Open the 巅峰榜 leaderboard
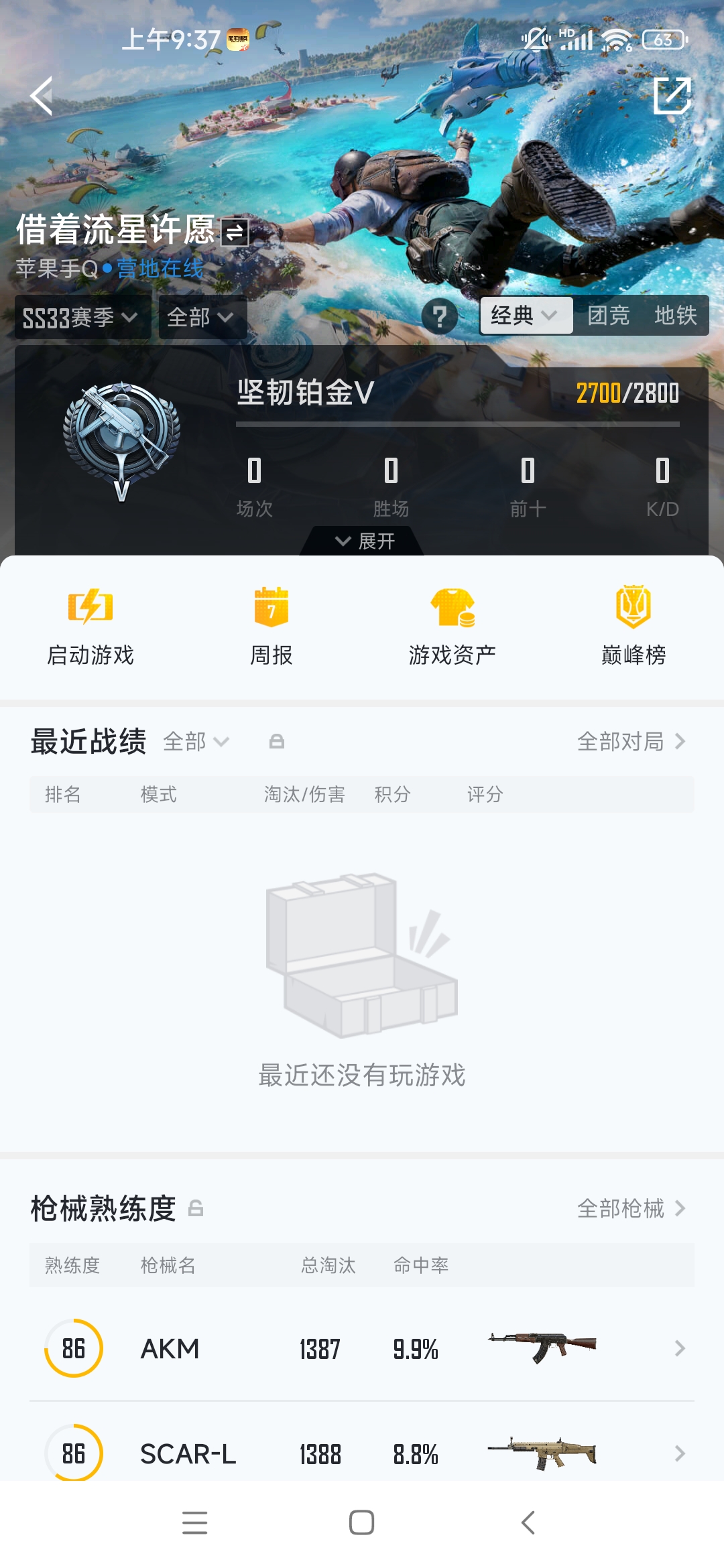 click(633, 627)
